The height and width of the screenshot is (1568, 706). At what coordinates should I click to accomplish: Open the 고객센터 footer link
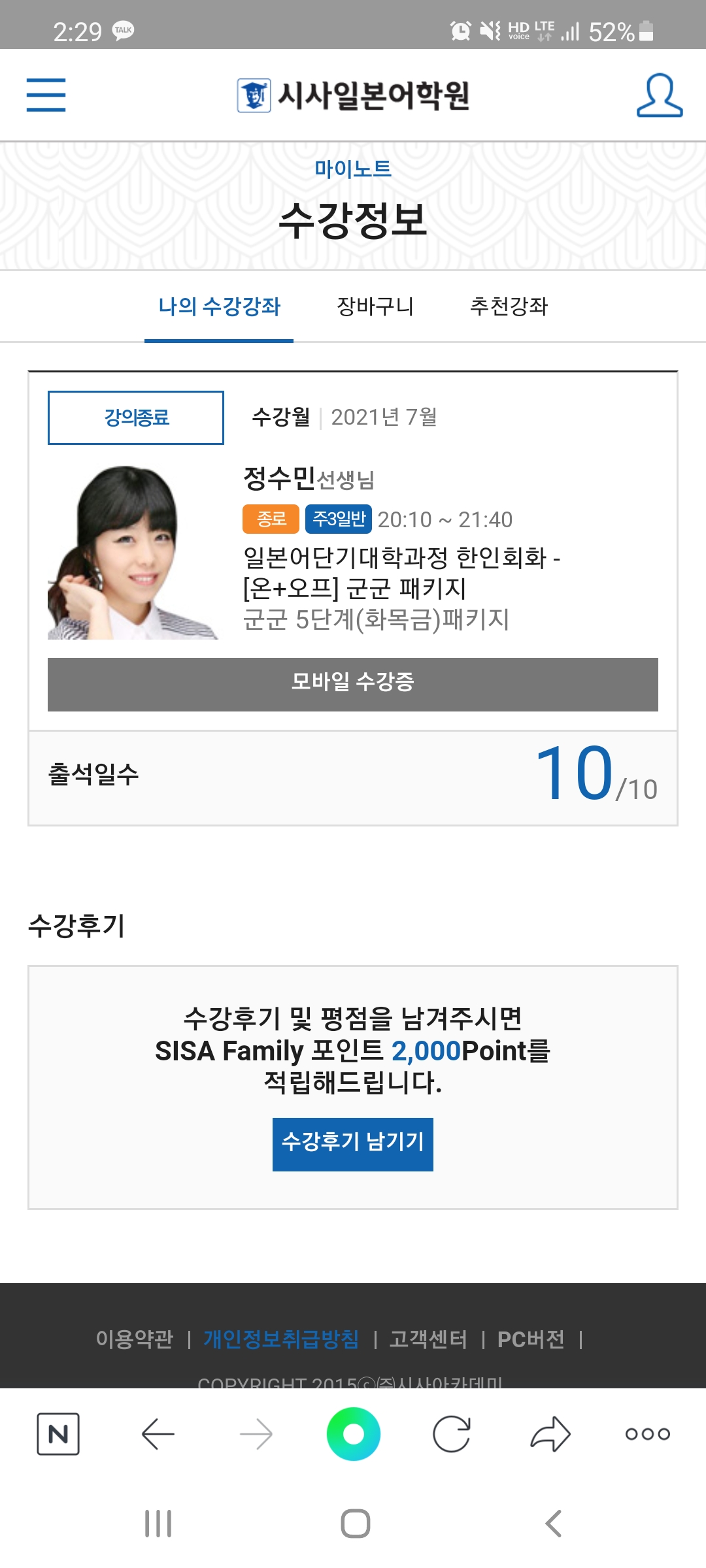pos(428,1339)
